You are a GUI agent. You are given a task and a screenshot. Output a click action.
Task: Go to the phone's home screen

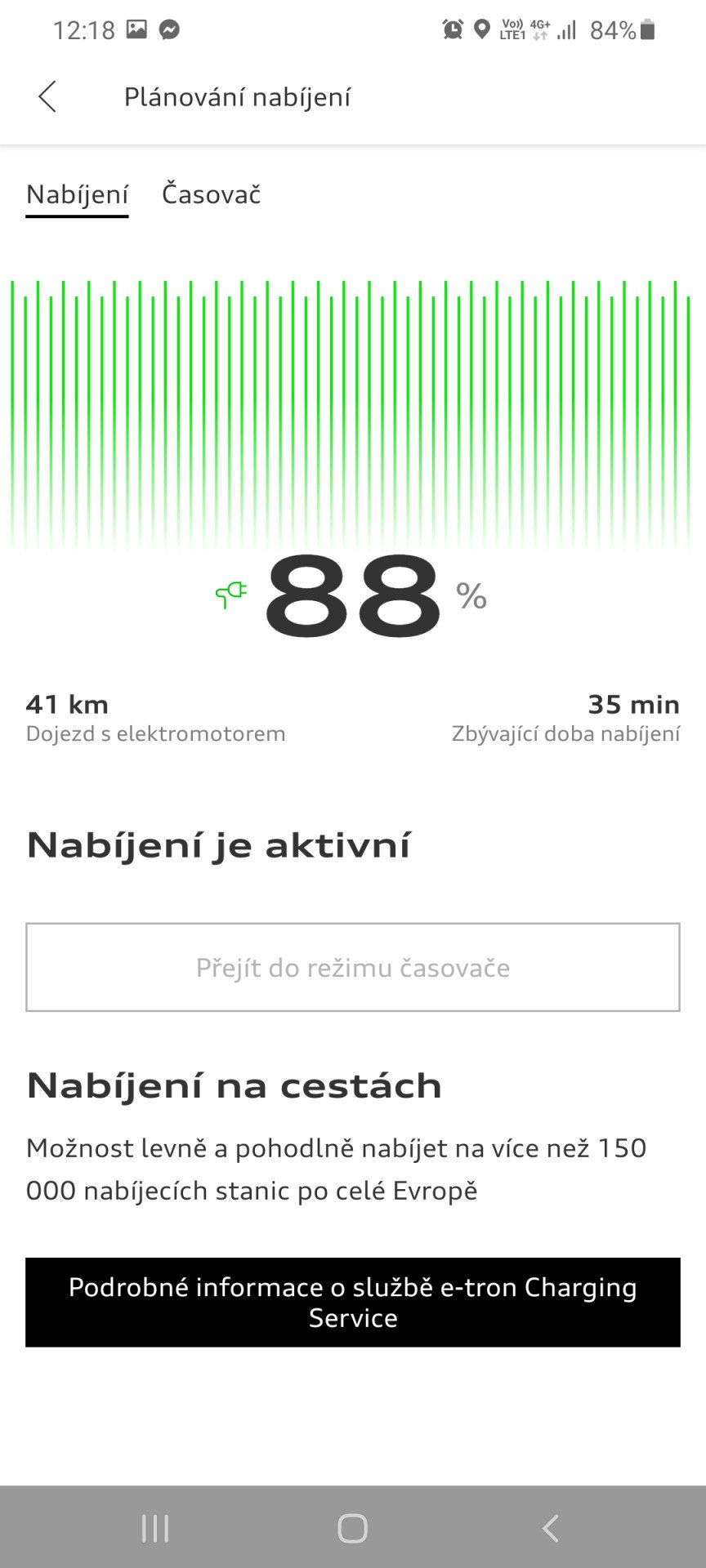[x=353, y=1528]
